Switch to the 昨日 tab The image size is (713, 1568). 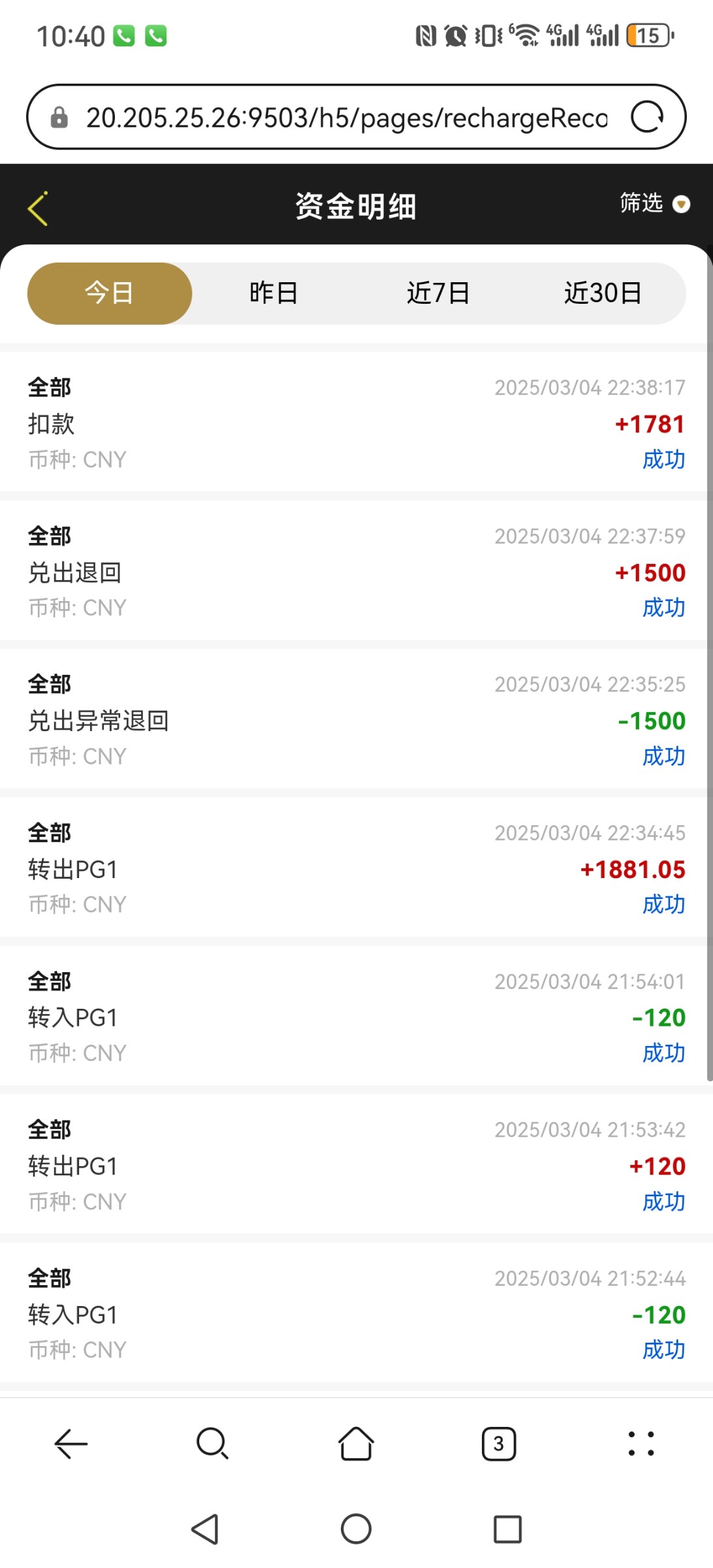tap(274, 293)
